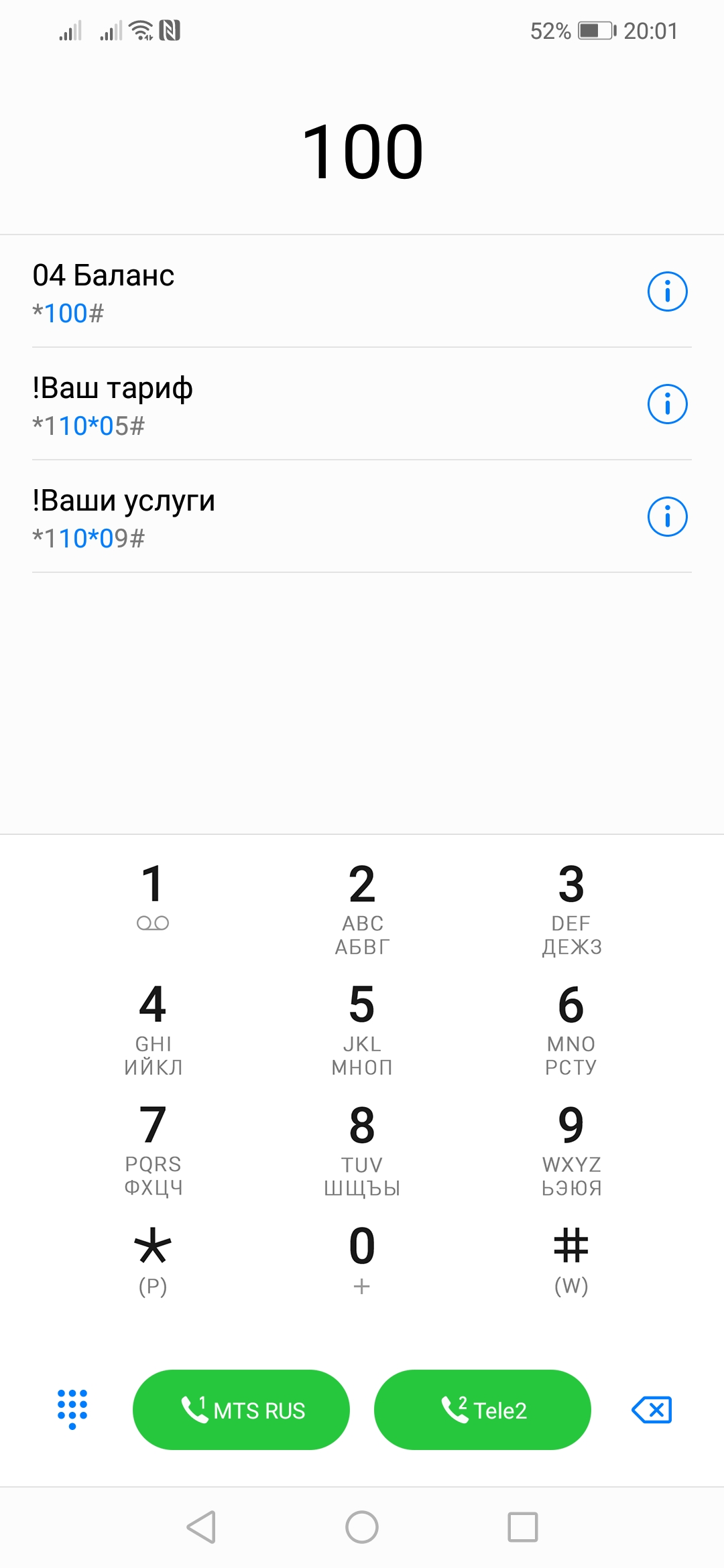The width and height of the screenshot is (724, 1568).
Task: Enter the star symbol
Action: [x=153, y=1257]
